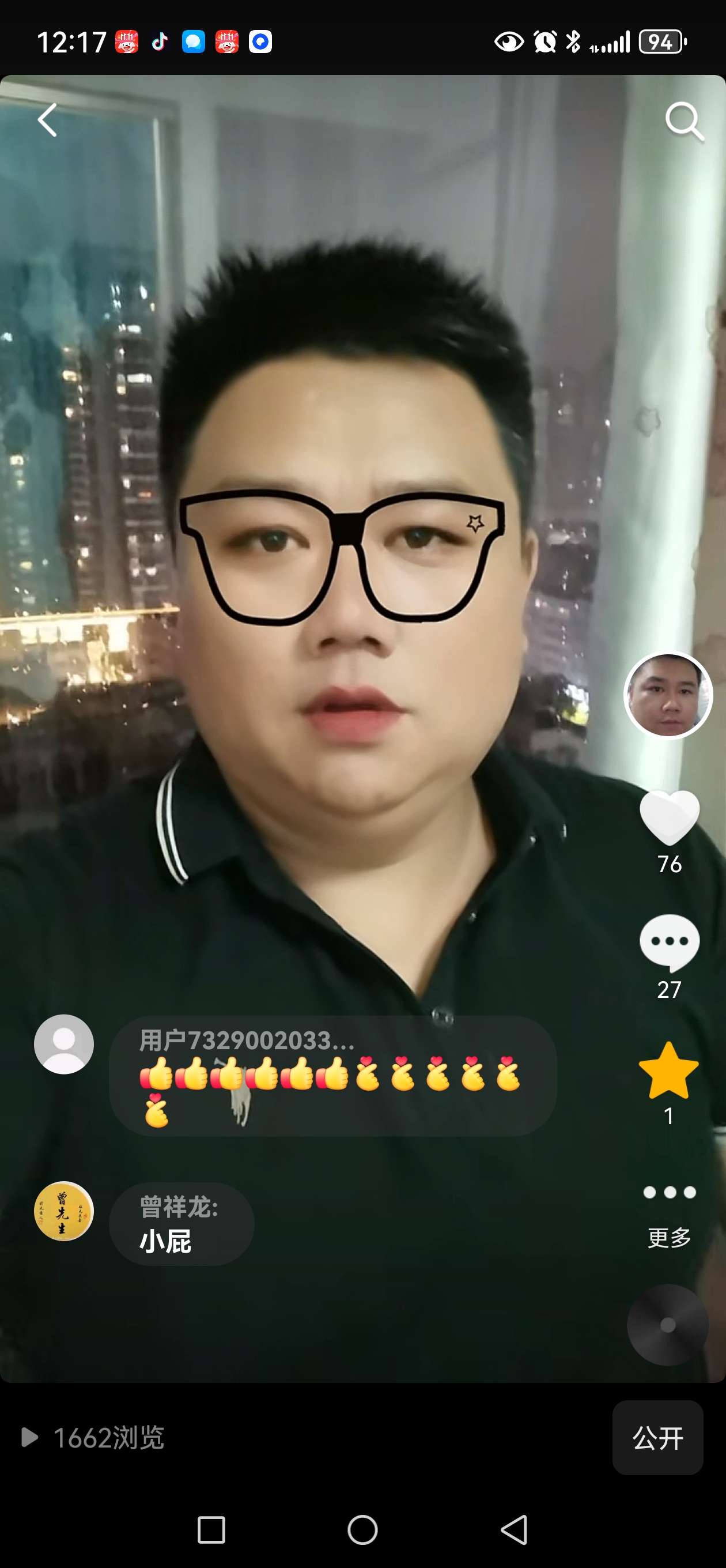Go to the system home screen
The width and height of the screenshot is (726, 1568).
(362, 1529)
